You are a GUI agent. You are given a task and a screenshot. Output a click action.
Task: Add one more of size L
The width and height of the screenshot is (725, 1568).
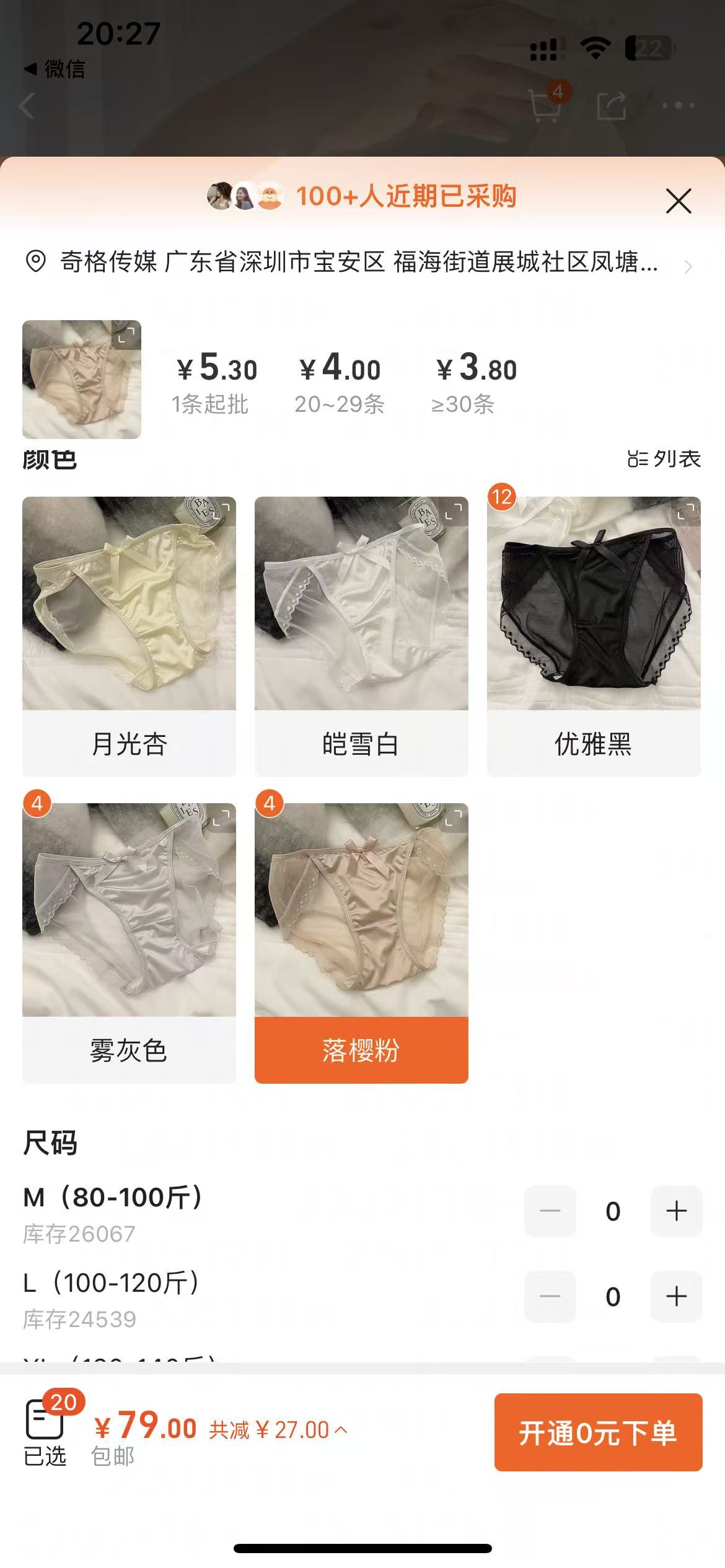pyautogui.click(x=676, y=1296)
